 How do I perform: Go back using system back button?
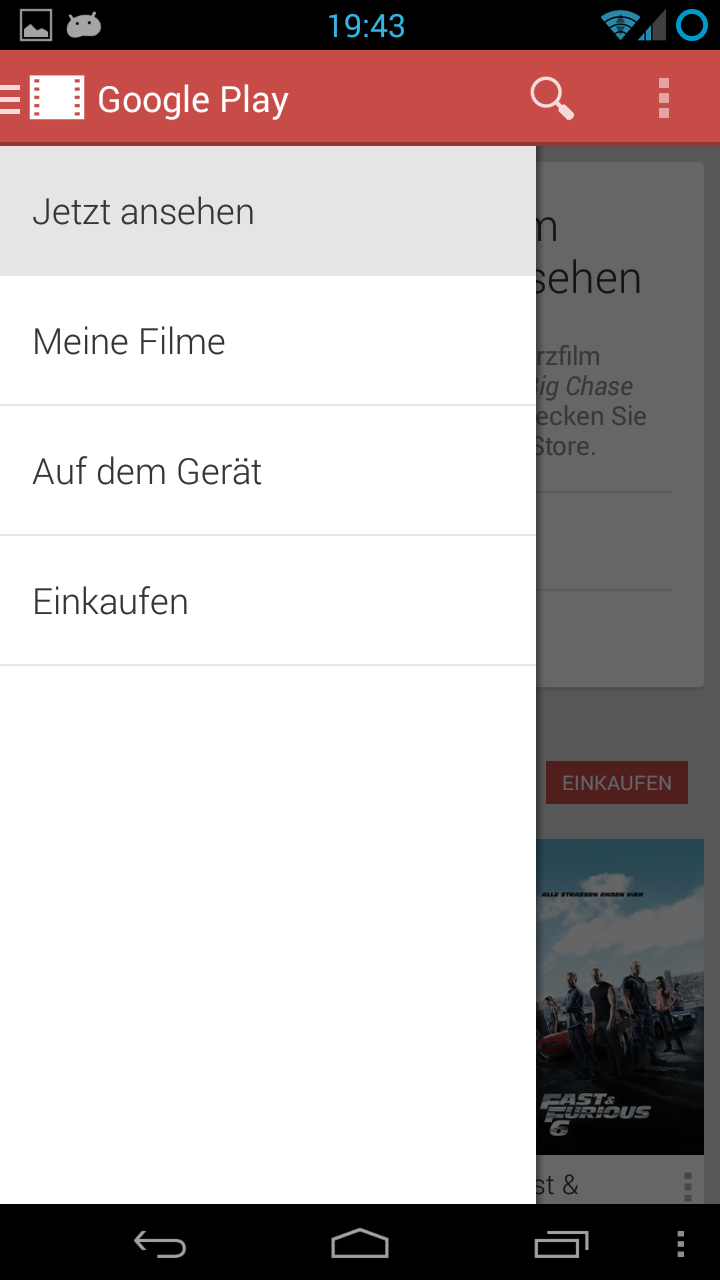pyautogui.click(x=160, y=1244)
